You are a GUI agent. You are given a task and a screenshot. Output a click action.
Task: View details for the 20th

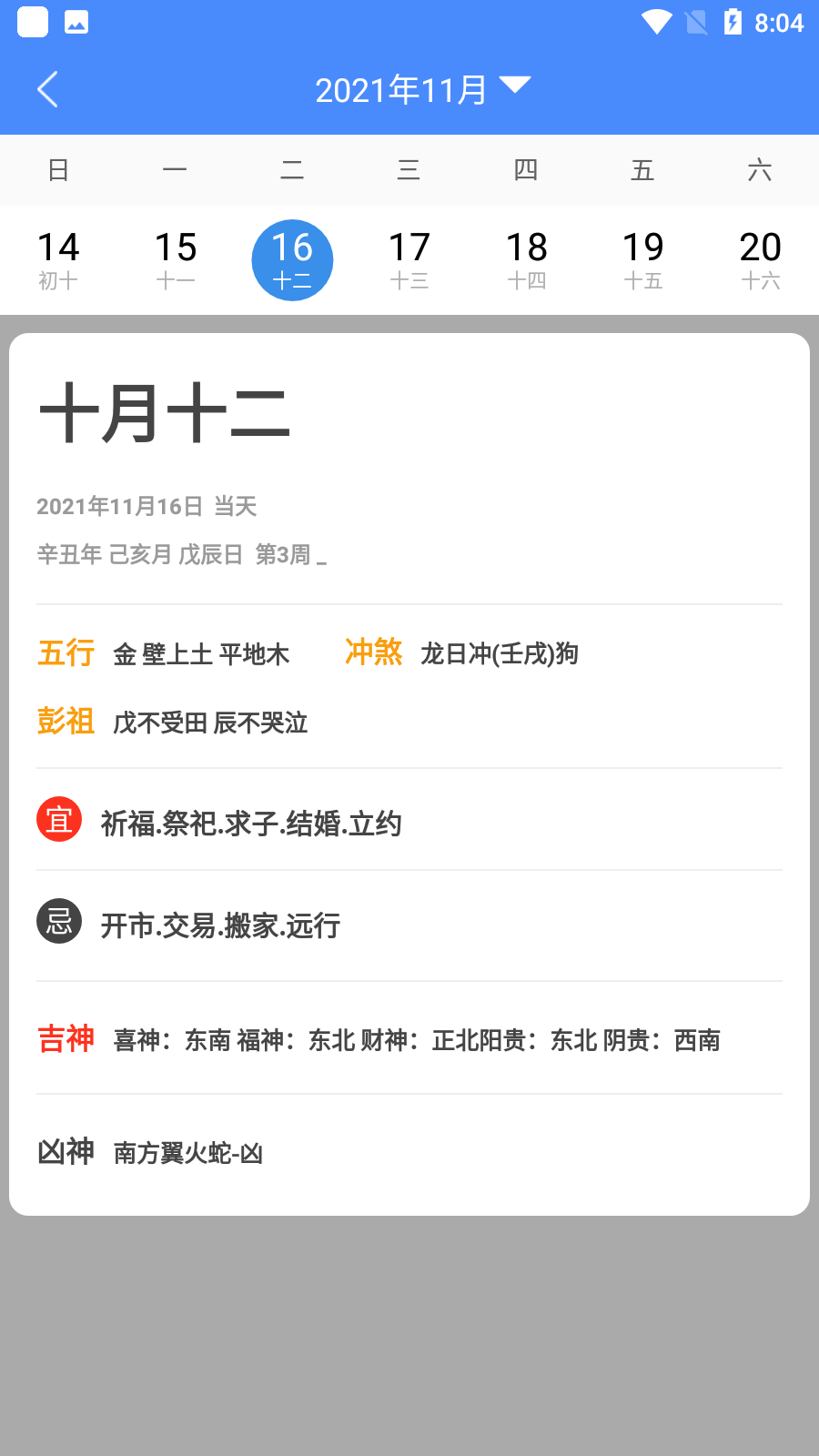pyautogui.click(x=761, y=260)
